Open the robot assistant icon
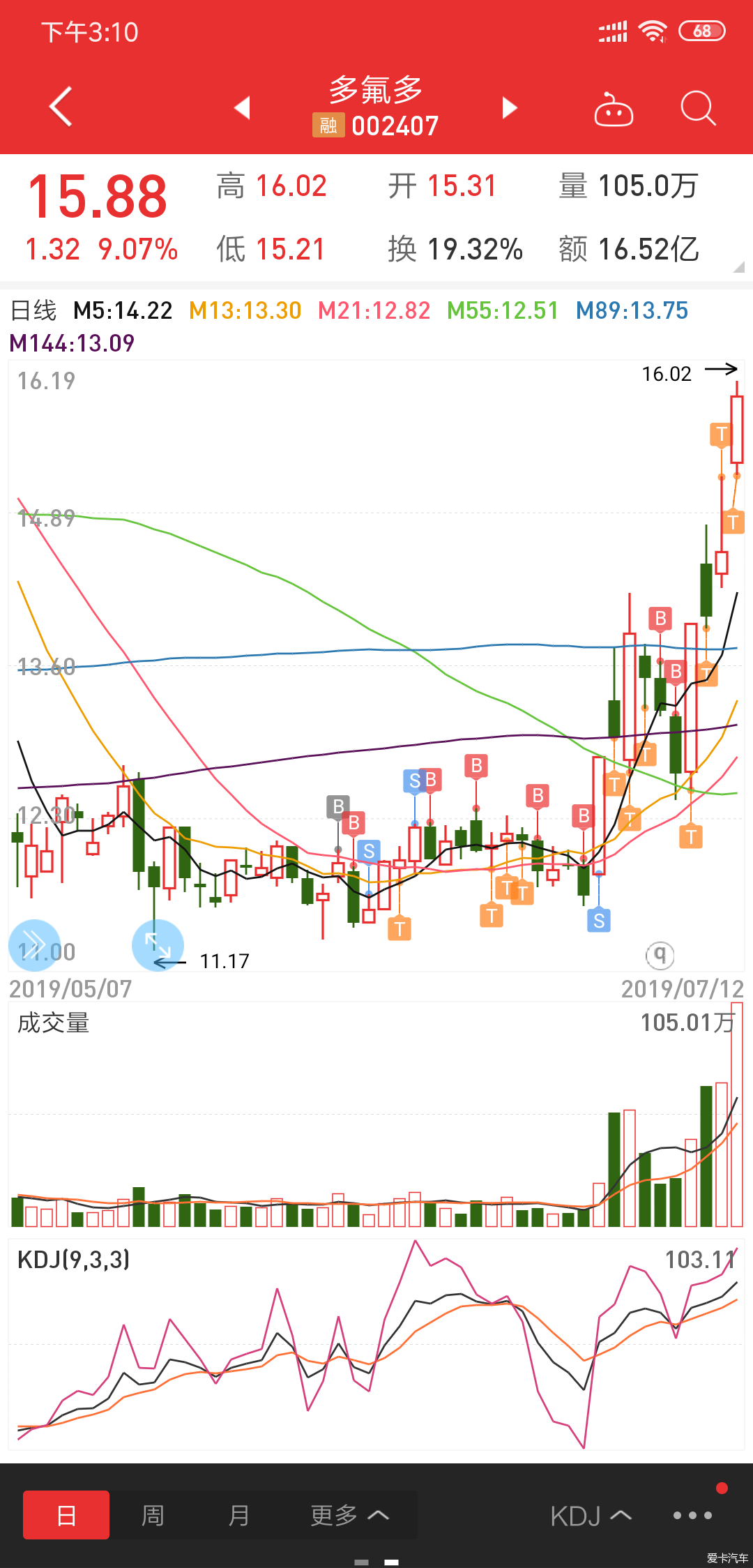Viewport: 753px width, 1568px height. [613, 109]
